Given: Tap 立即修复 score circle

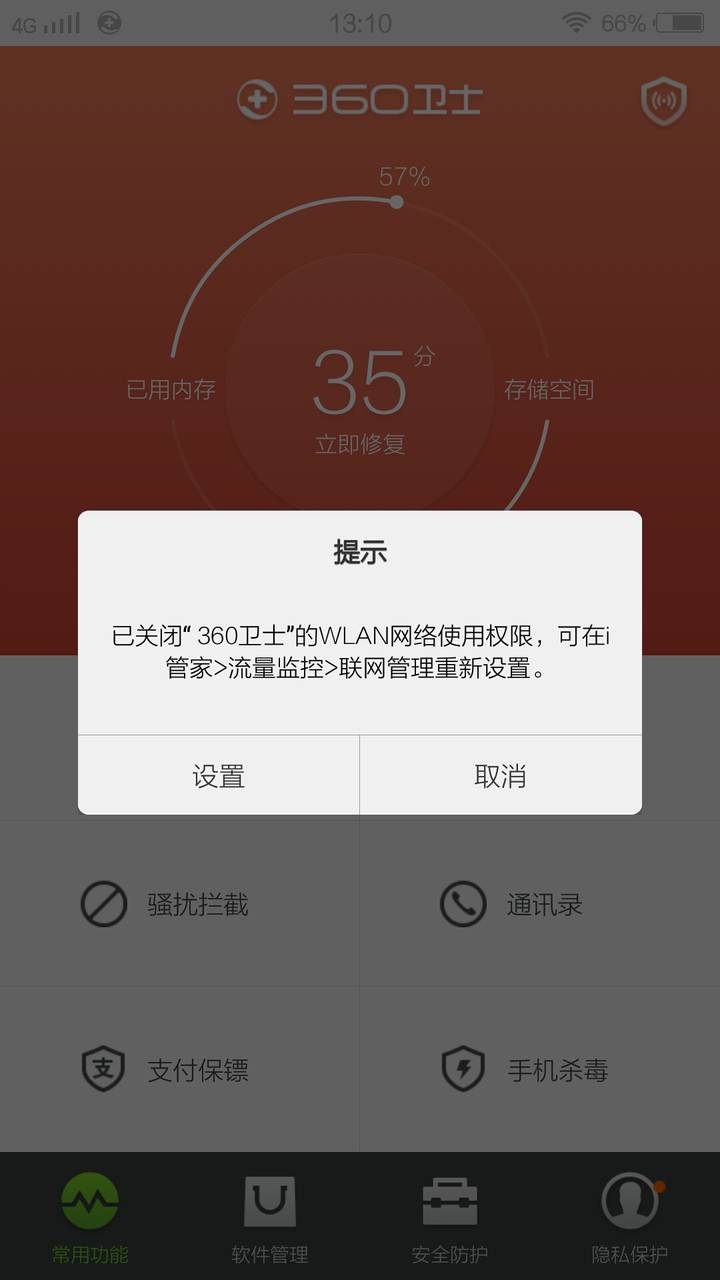Looking at the screenshot, I should [x=360, y=400].
